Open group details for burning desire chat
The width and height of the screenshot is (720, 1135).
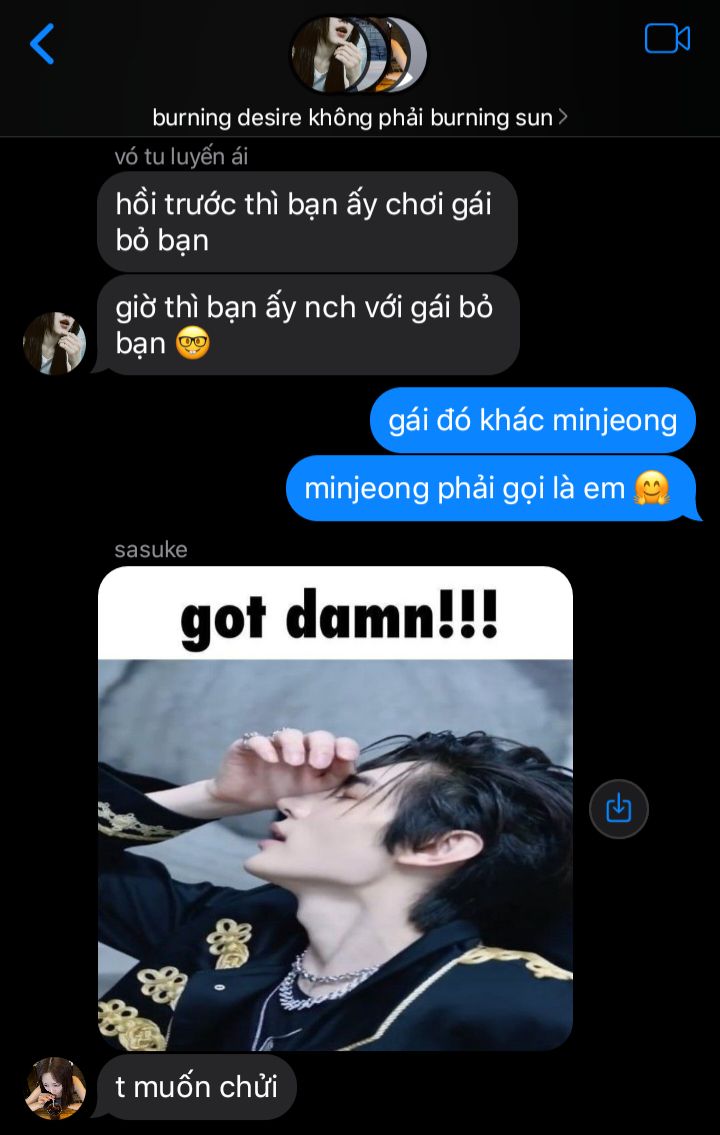point(359,118)
